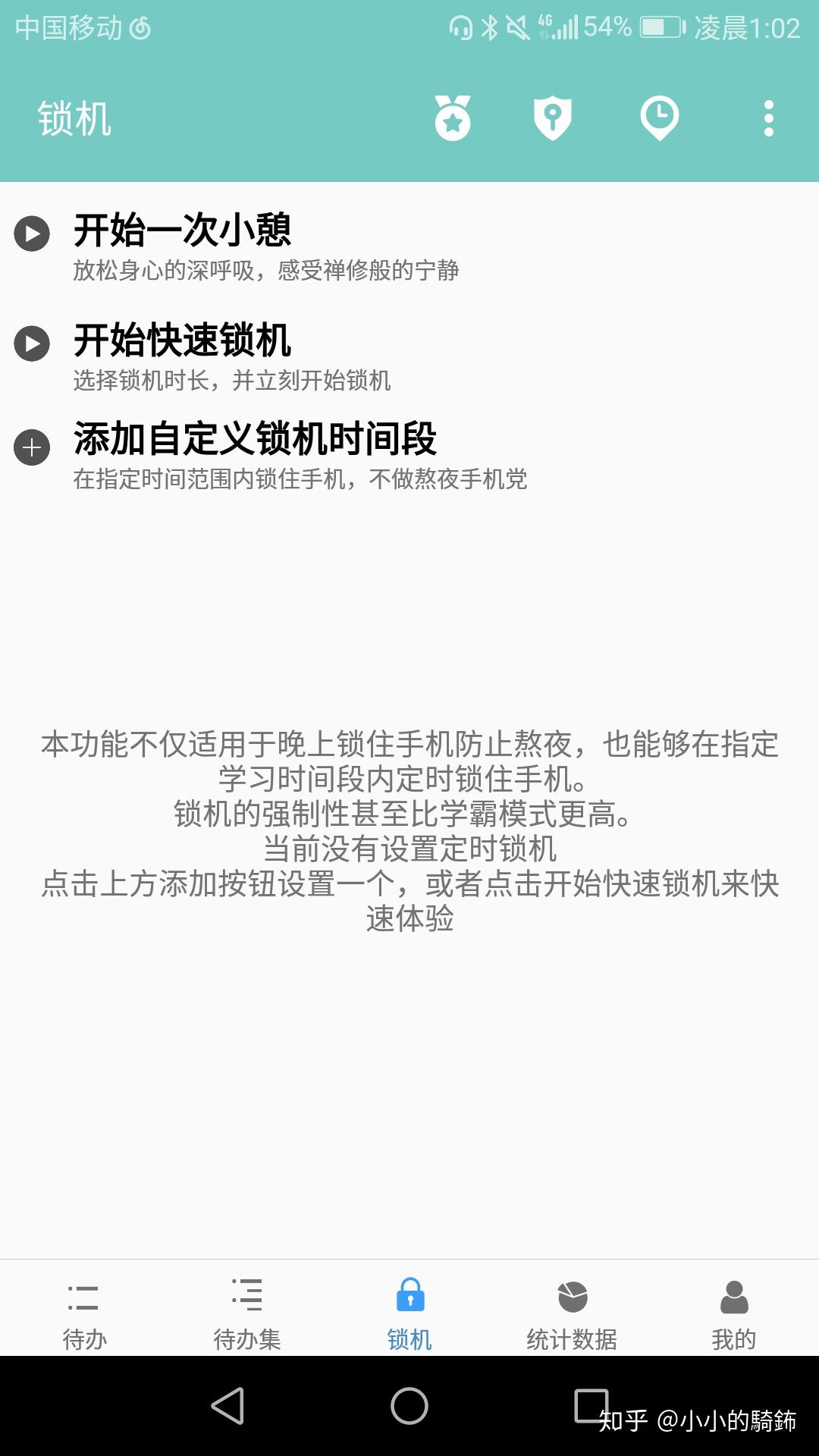
Task: Open the clock pin icon
Action: point(660,118)
